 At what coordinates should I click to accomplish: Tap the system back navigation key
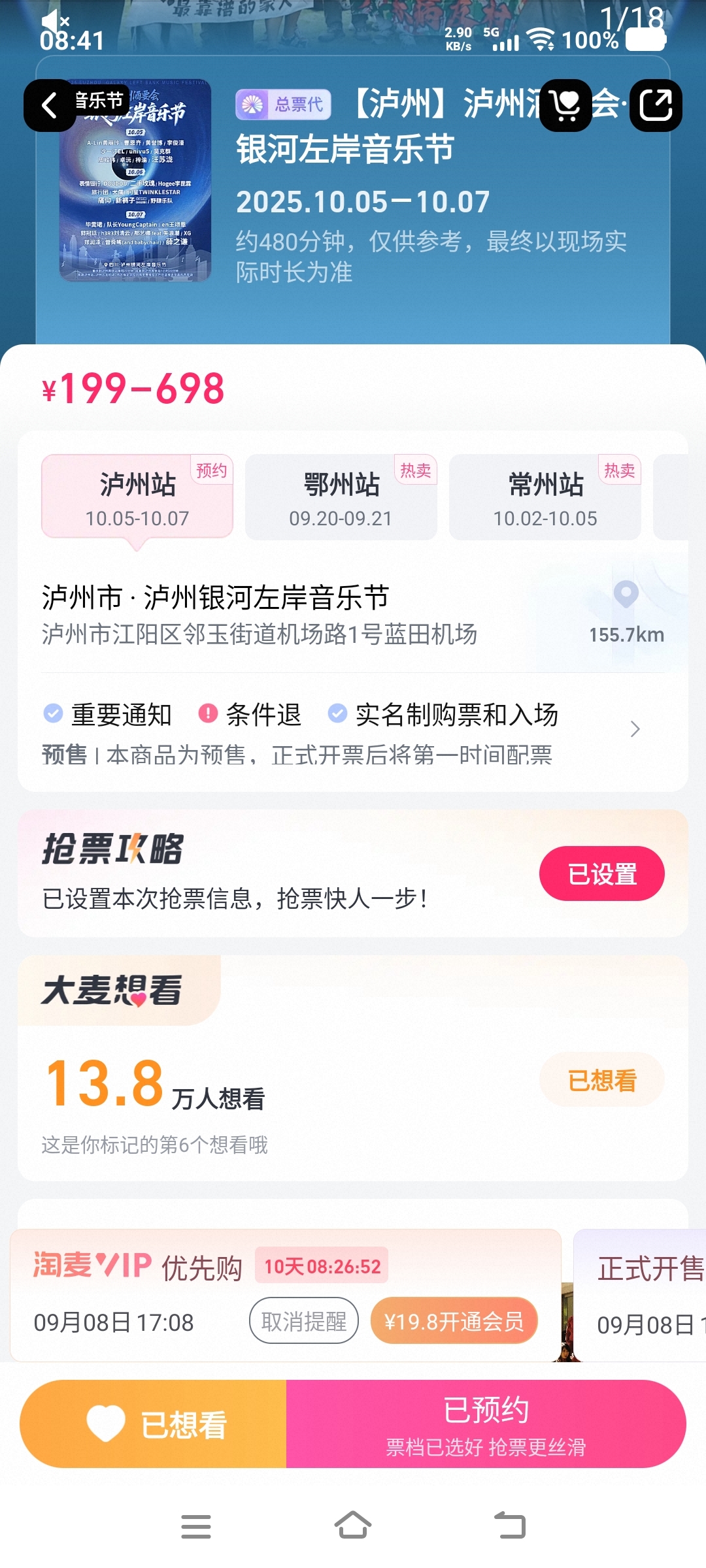(510, 1526)
